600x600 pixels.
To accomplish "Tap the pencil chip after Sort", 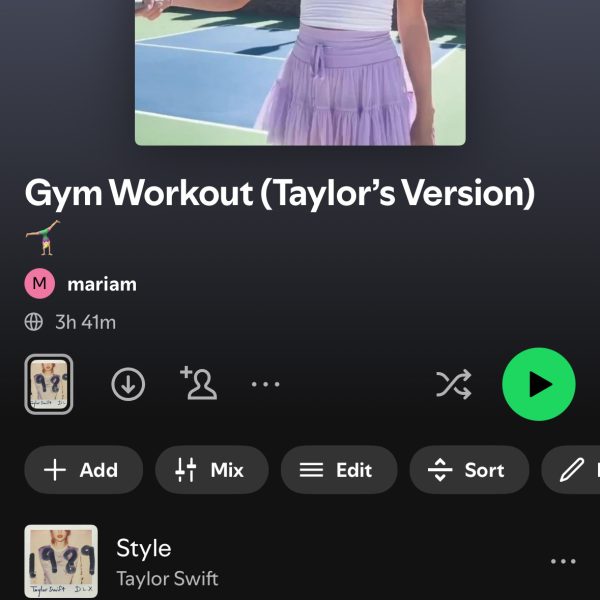I will point(572,470).
